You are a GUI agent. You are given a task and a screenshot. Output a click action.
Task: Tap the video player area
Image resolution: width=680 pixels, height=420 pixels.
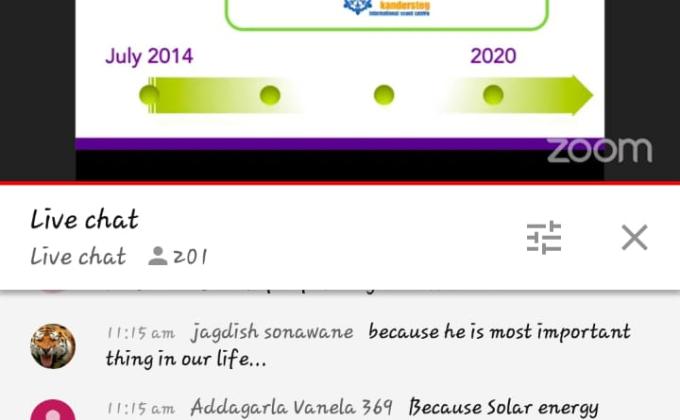[340, 90]
